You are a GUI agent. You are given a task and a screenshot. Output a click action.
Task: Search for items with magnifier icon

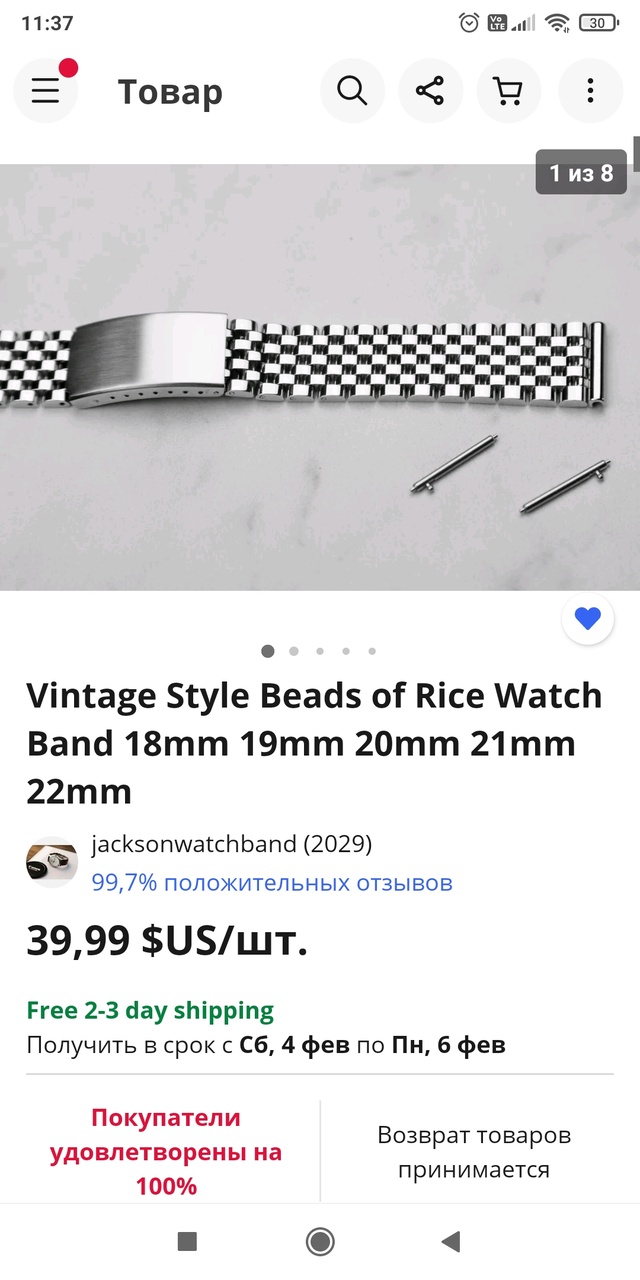coord(352,91)
